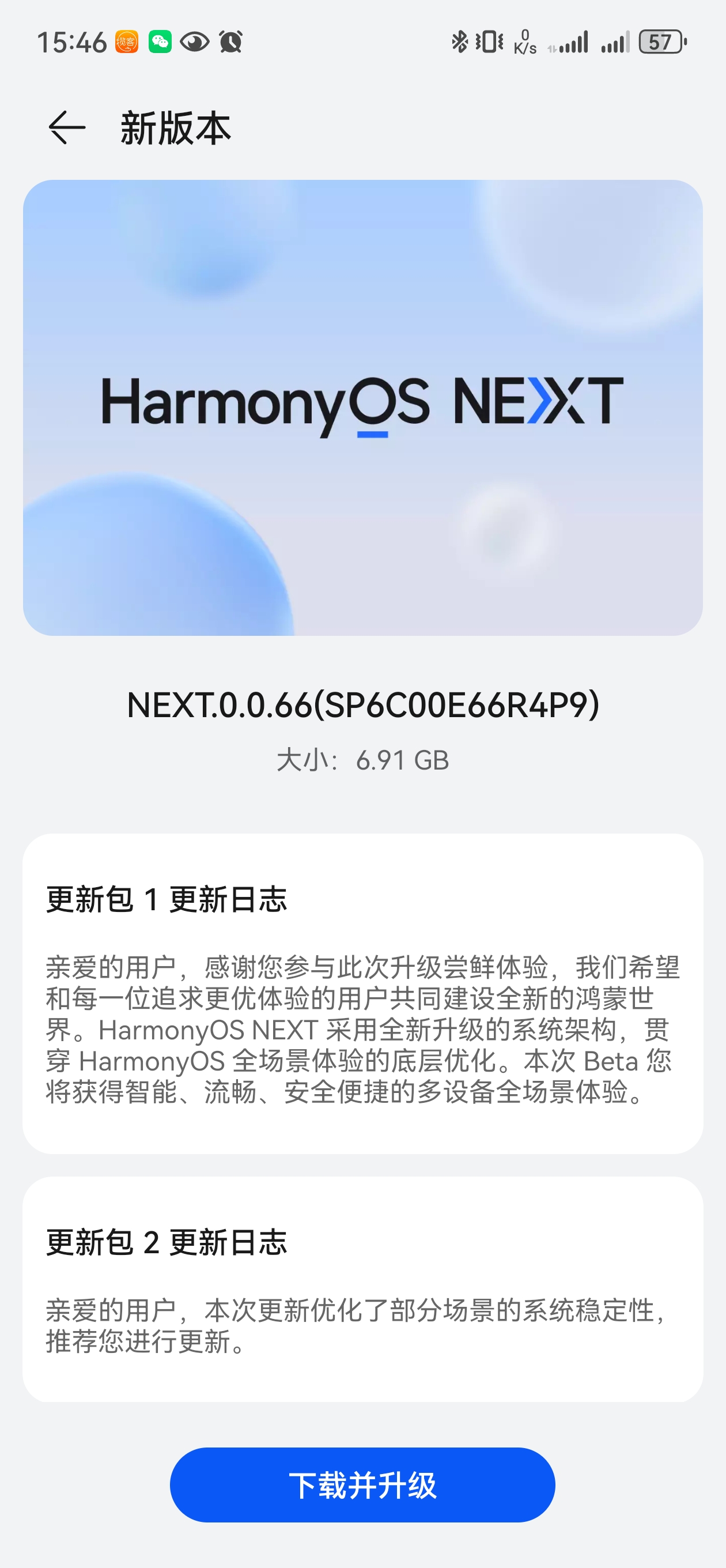
Task: Go back from the 新版本 page
Action: tap(67, 128)
